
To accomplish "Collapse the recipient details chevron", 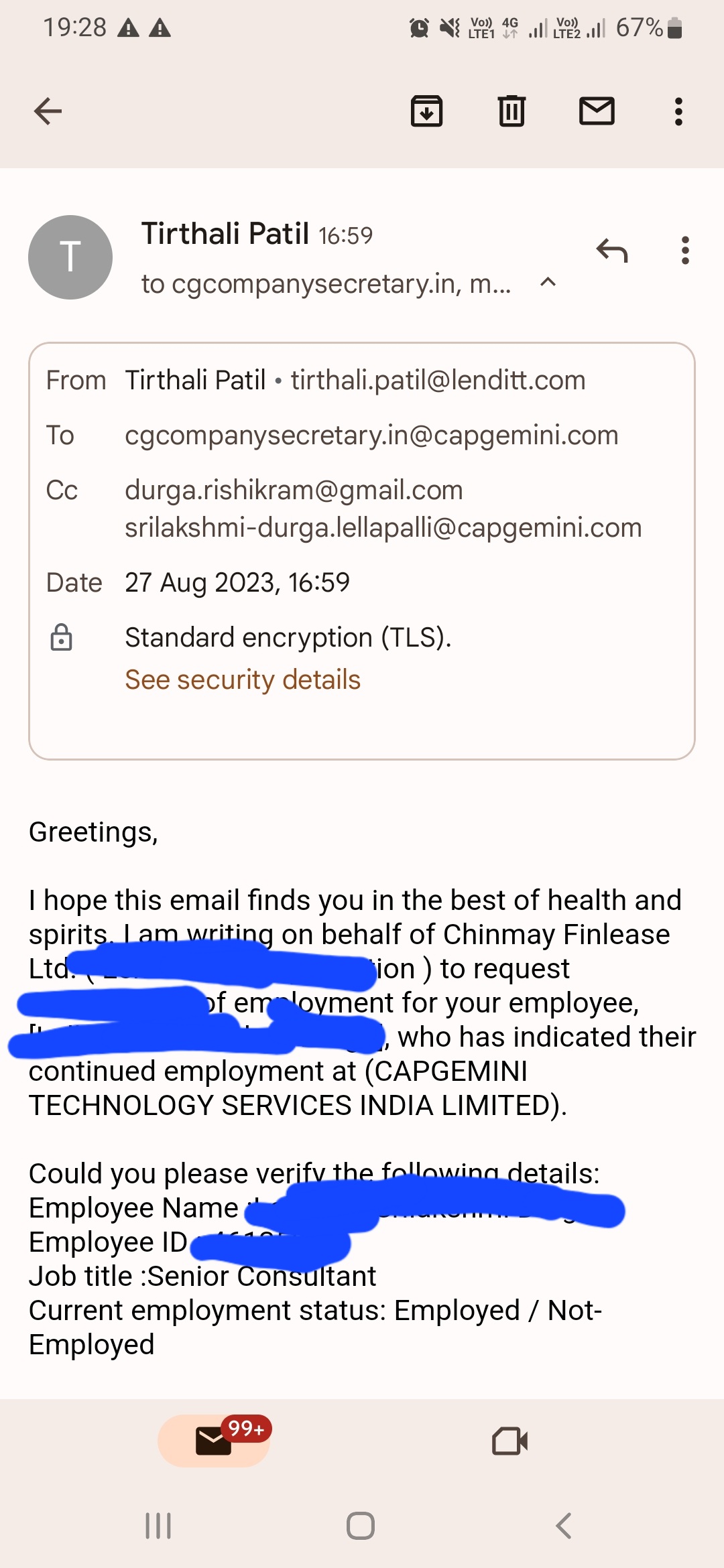I will [x=548, y=282].
